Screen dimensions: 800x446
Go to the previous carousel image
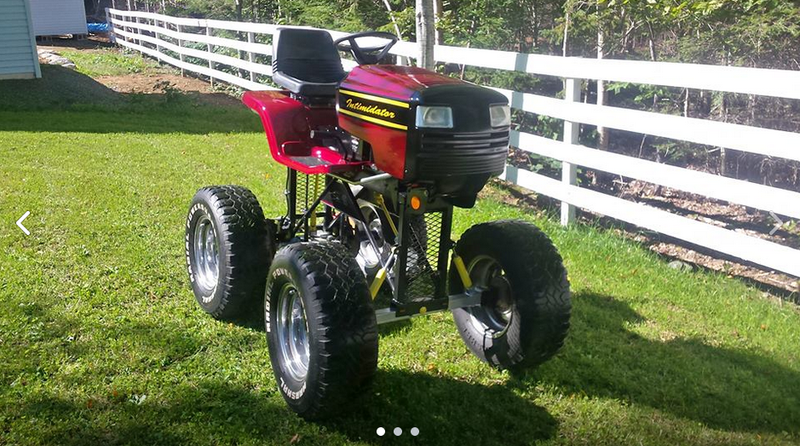pyautogui.click(x=22, y=223)
